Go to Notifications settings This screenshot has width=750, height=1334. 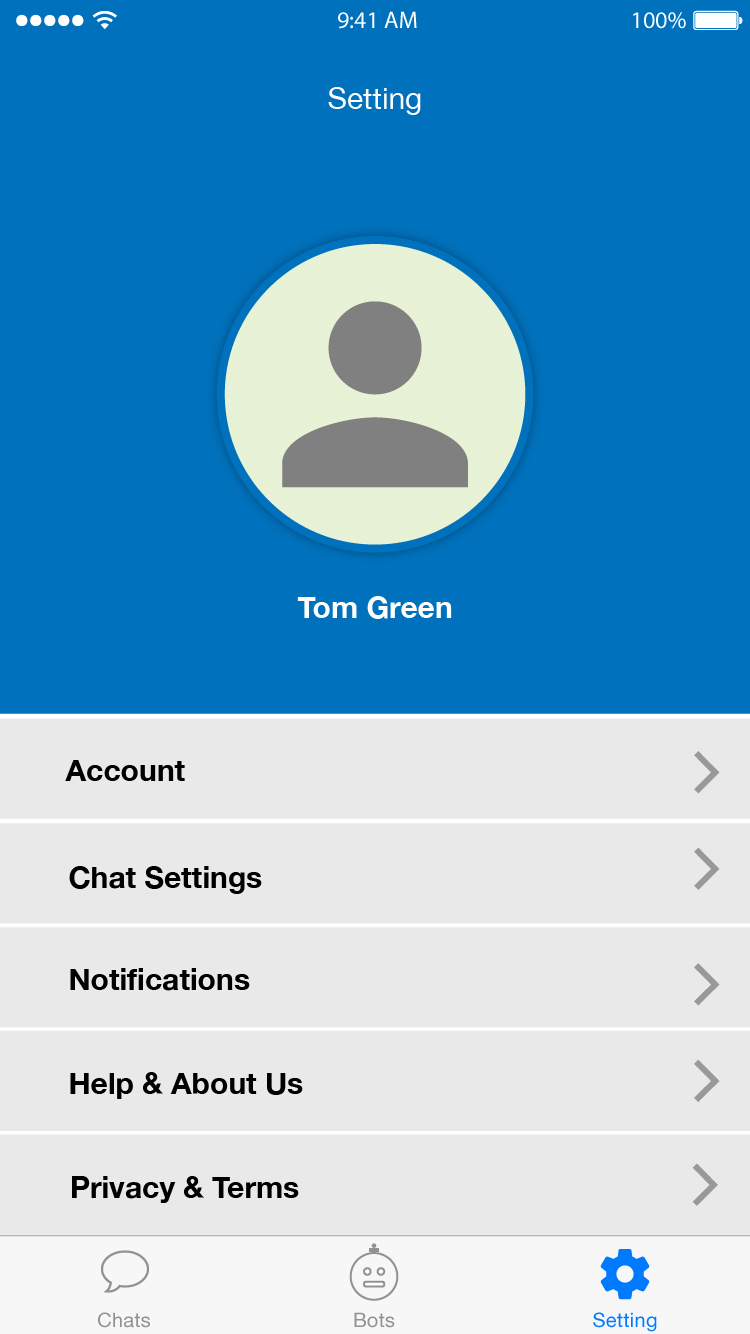tap(375, 980)
